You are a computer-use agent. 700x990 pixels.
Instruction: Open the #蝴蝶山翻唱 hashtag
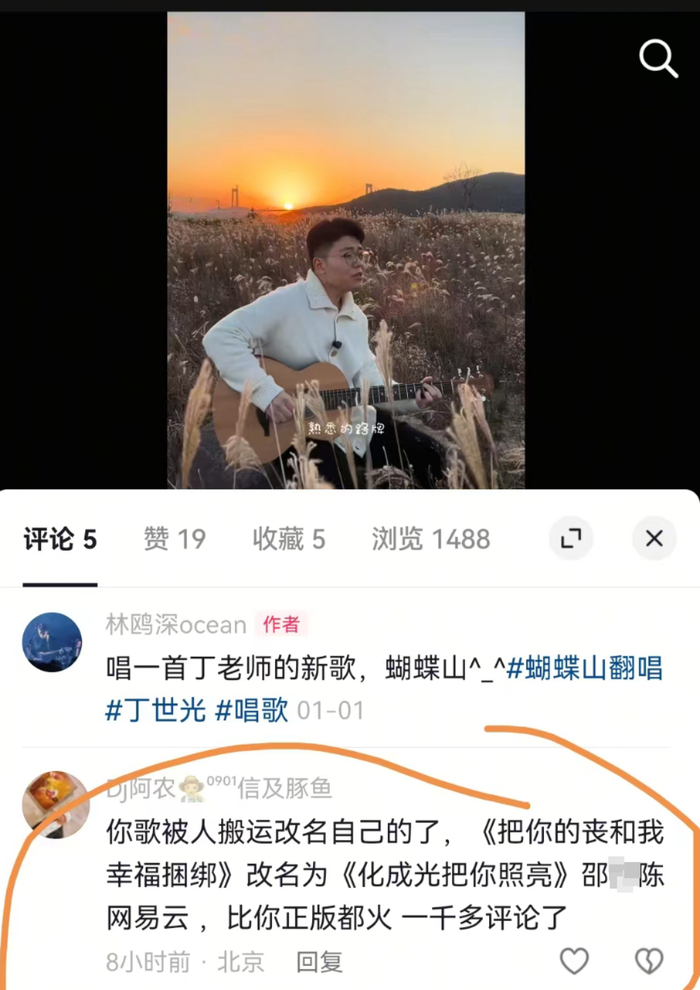click(x=585, y=669)
